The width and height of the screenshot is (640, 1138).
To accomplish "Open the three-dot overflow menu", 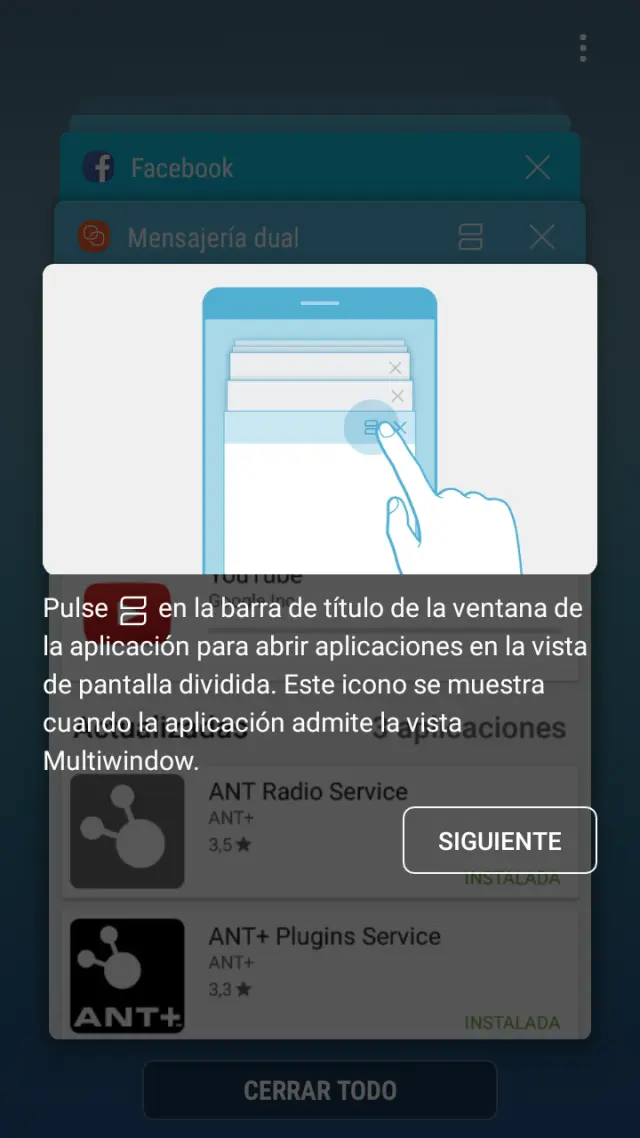I will coord(582,48).
